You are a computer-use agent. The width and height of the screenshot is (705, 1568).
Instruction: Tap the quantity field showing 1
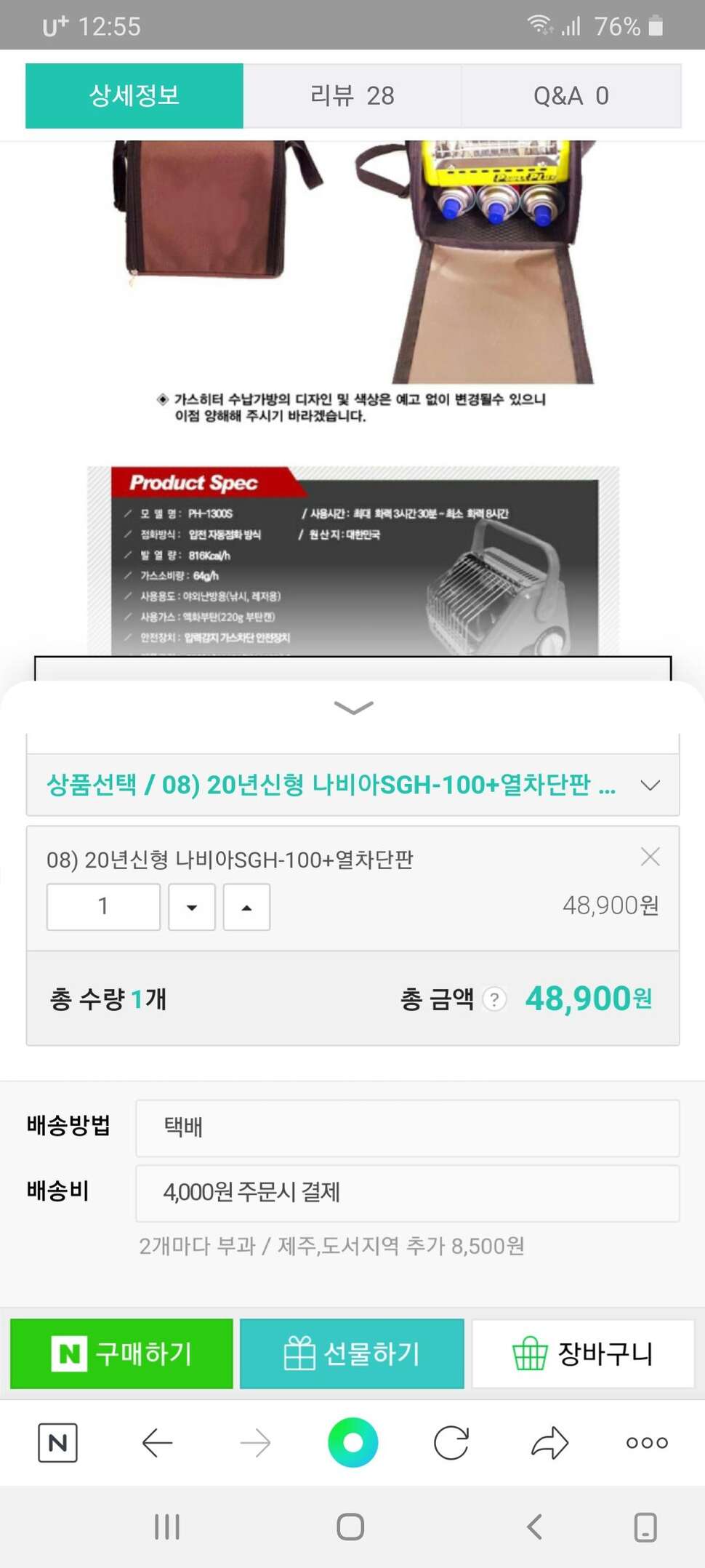click(103, 907)
